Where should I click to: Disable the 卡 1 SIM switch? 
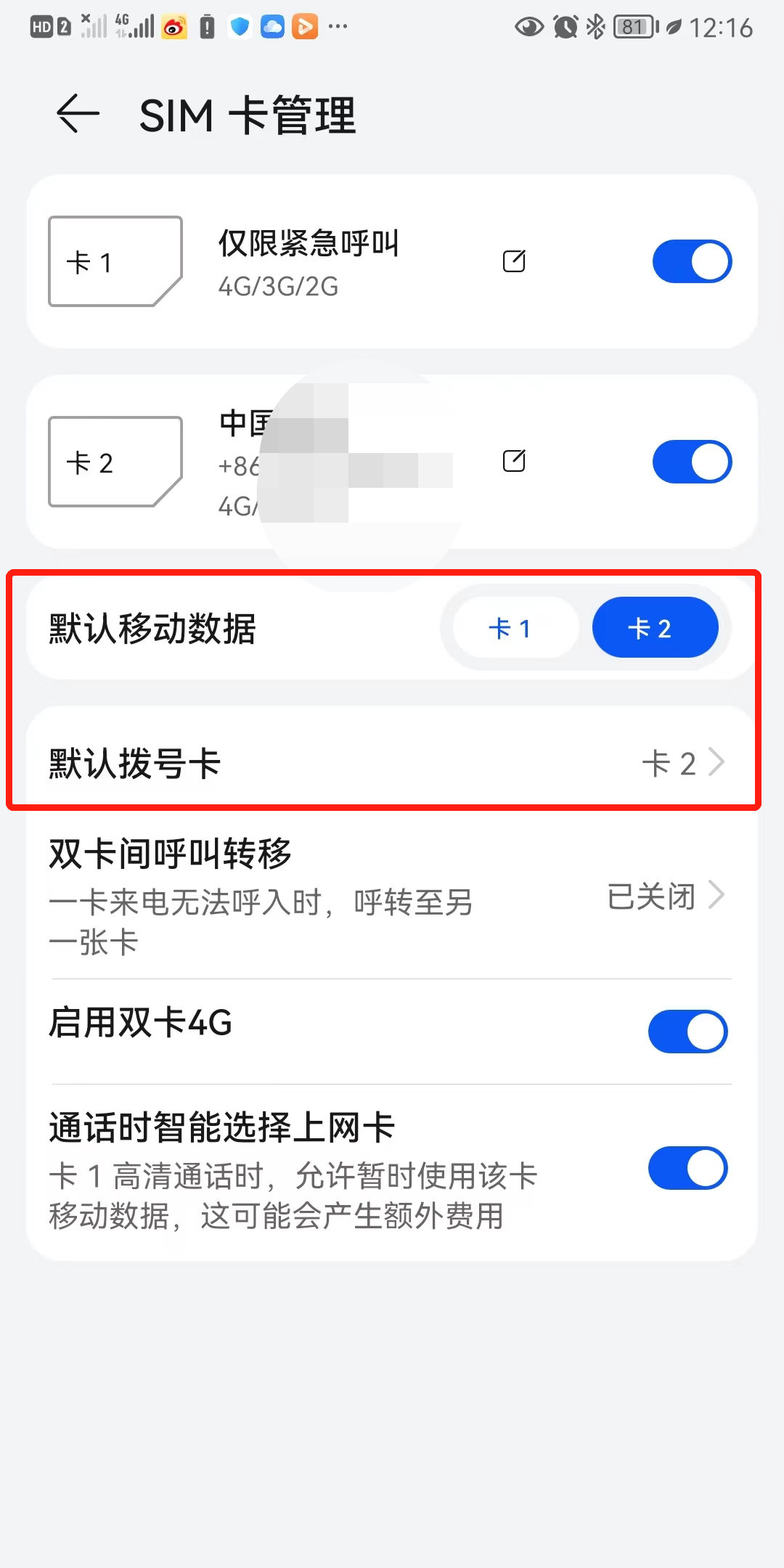(x=691, y=261)
